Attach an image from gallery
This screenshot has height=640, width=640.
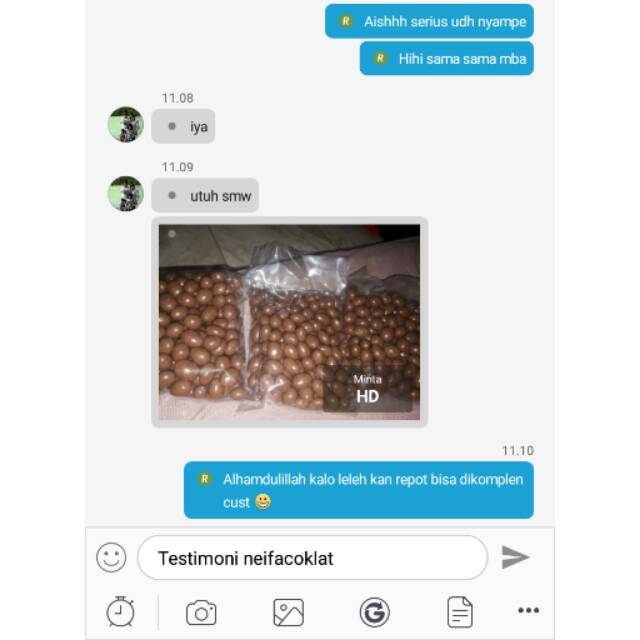tap(288, 612)
